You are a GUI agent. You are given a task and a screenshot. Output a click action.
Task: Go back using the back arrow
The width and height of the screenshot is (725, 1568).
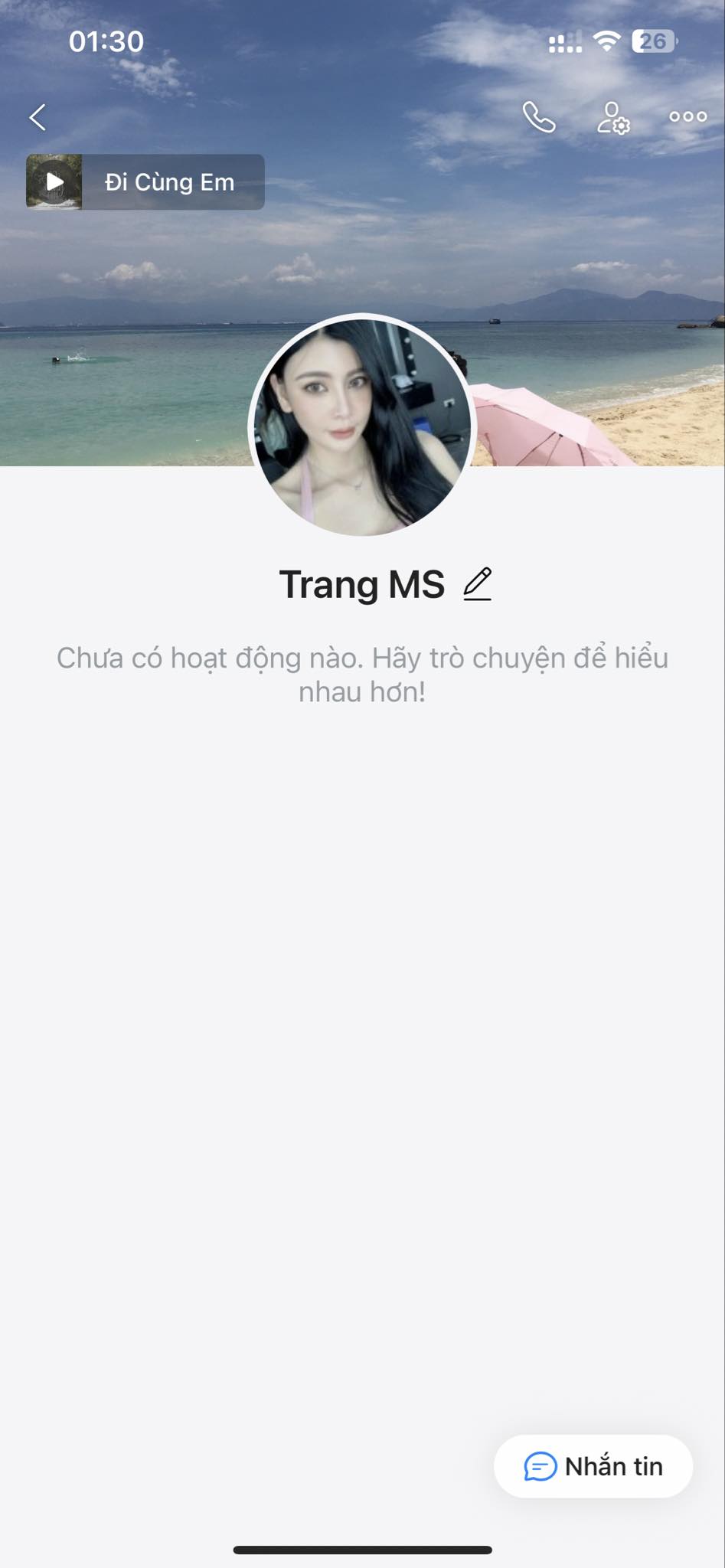point(37,117)
